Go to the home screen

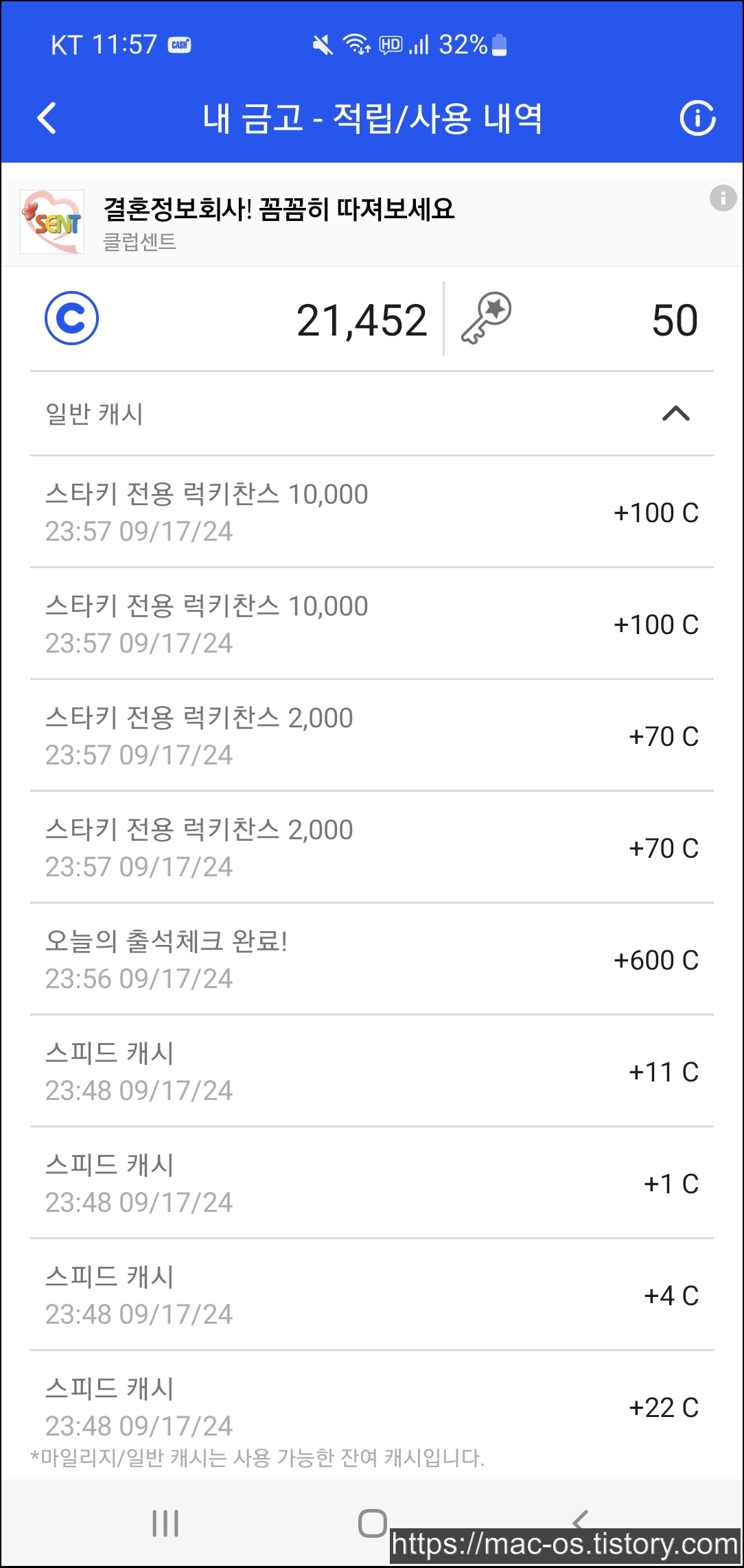[373, 1523]
